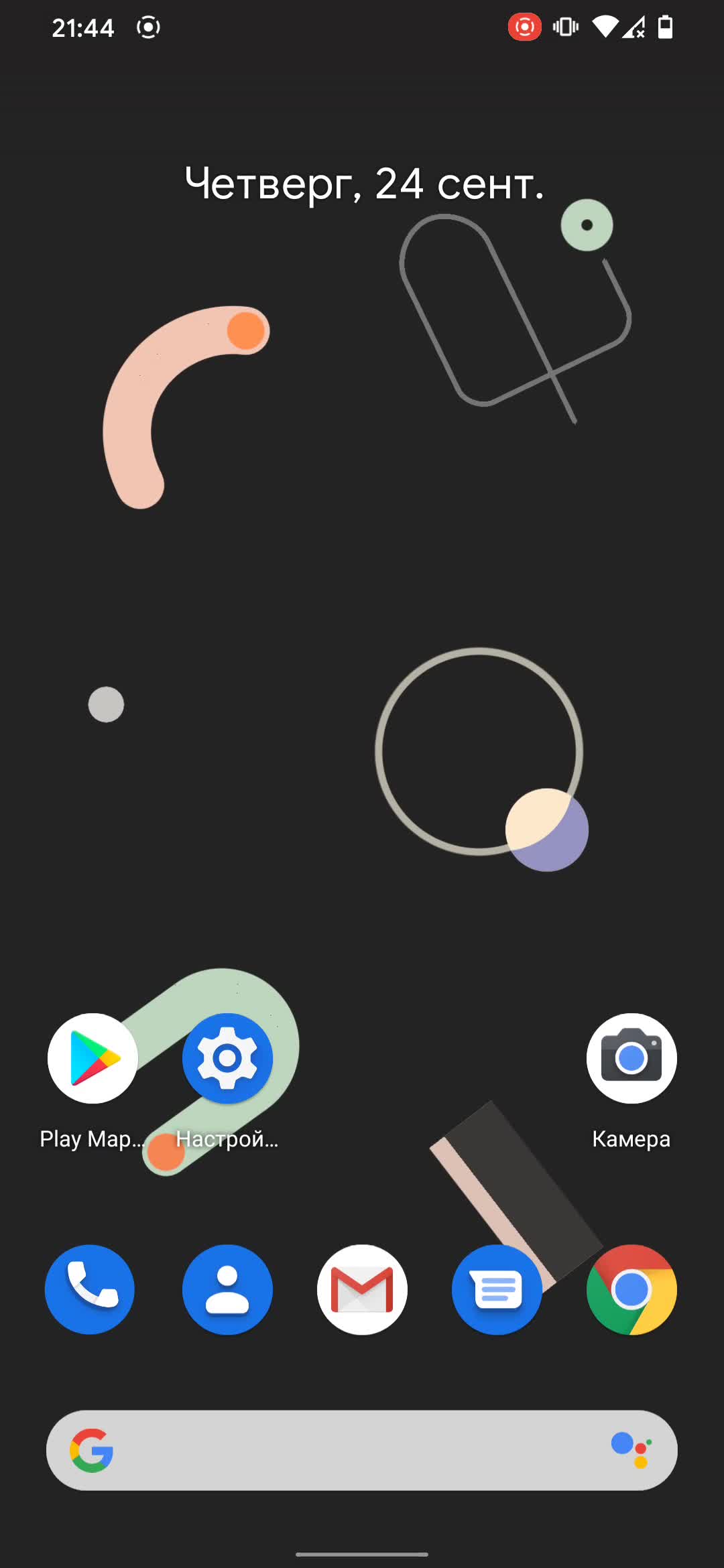Launch the Gmail app
The width and height of the screenshot is (724, 1568).
pyautogui.click(x=362, y=1289)
